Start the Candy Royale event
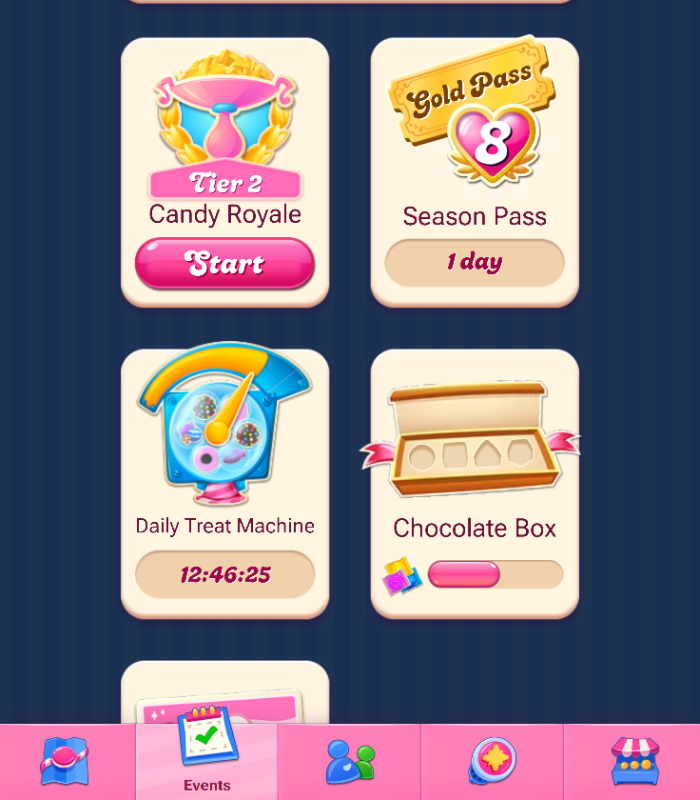 pos(224,264)
